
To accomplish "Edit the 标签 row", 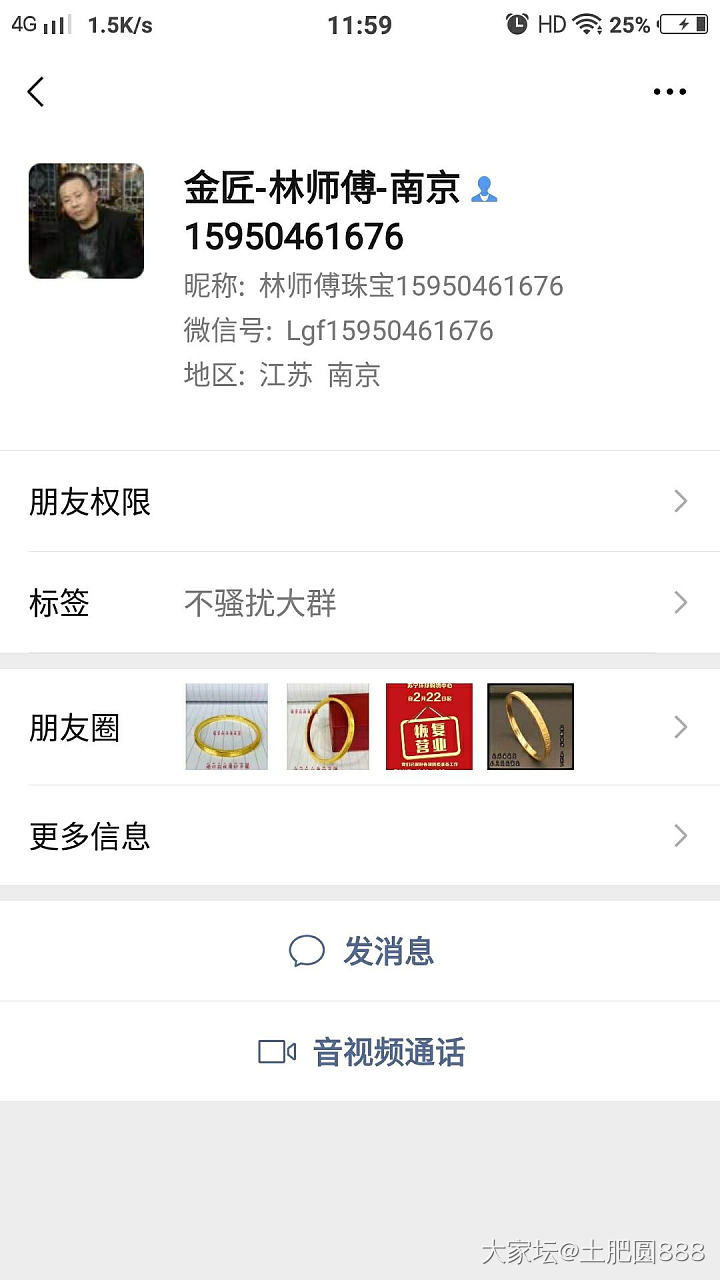I will pos(360,603).
